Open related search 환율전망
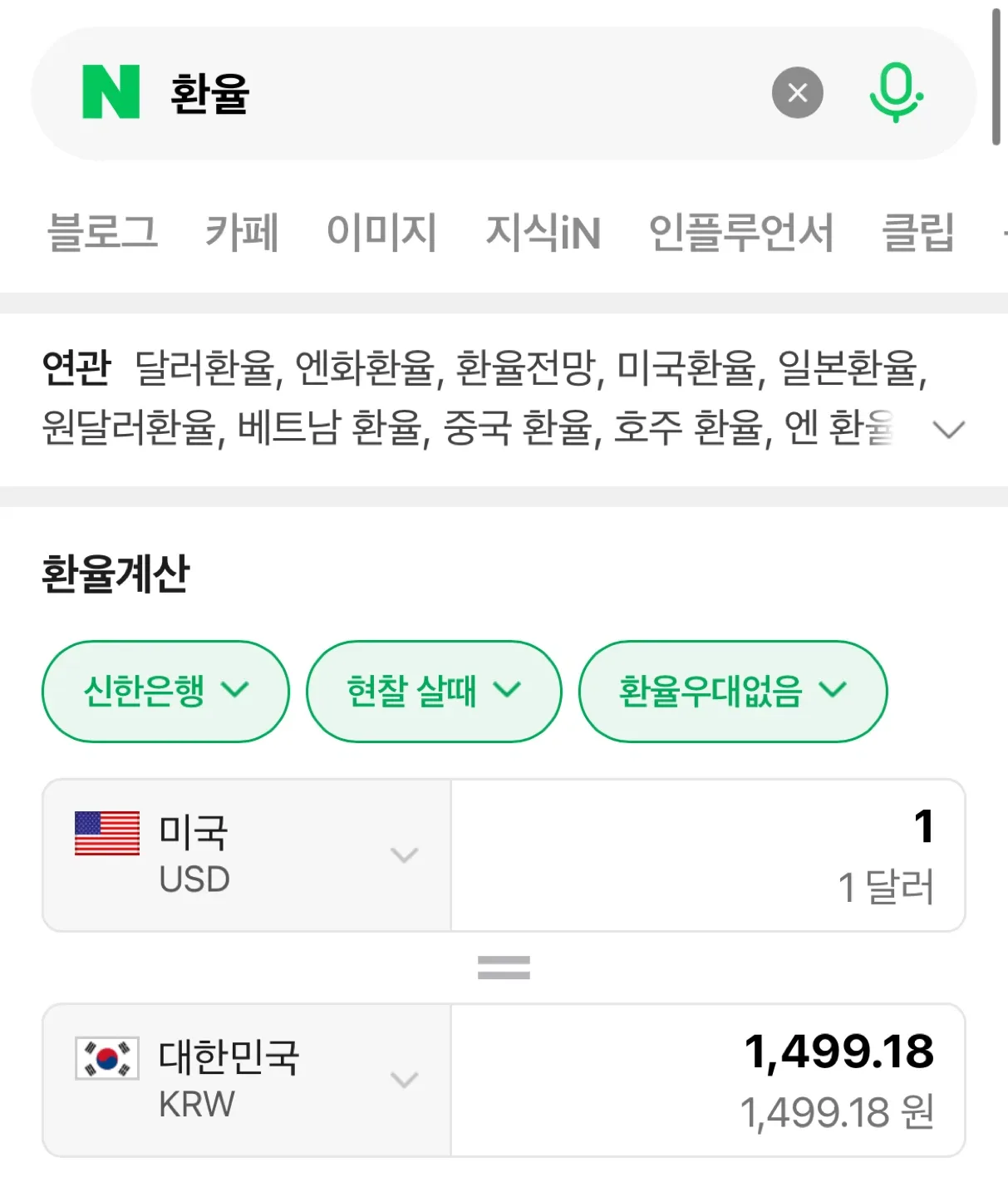The height and width of the screenshot is (1197, 1008). coord(526,367)
